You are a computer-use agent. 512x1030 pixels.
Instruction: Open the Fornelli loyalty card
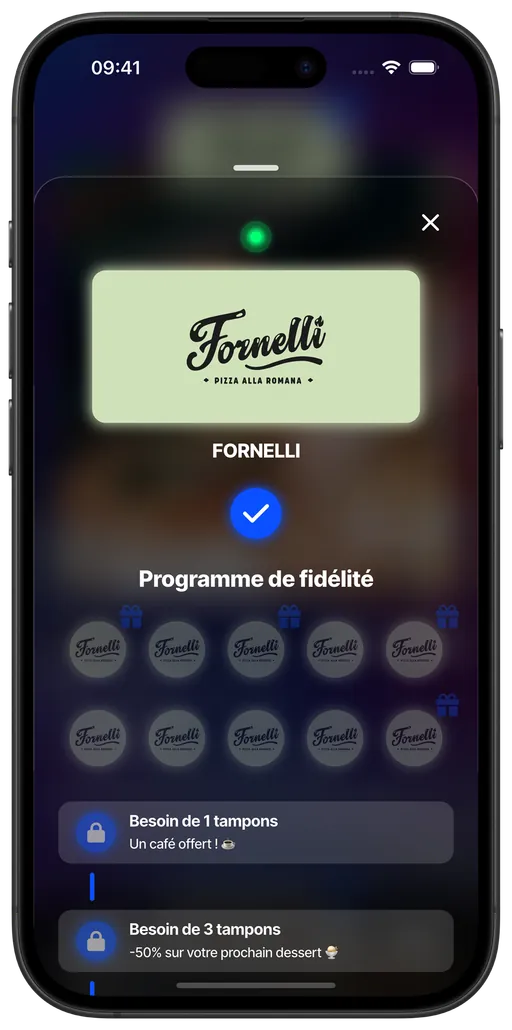pos(256,346)
